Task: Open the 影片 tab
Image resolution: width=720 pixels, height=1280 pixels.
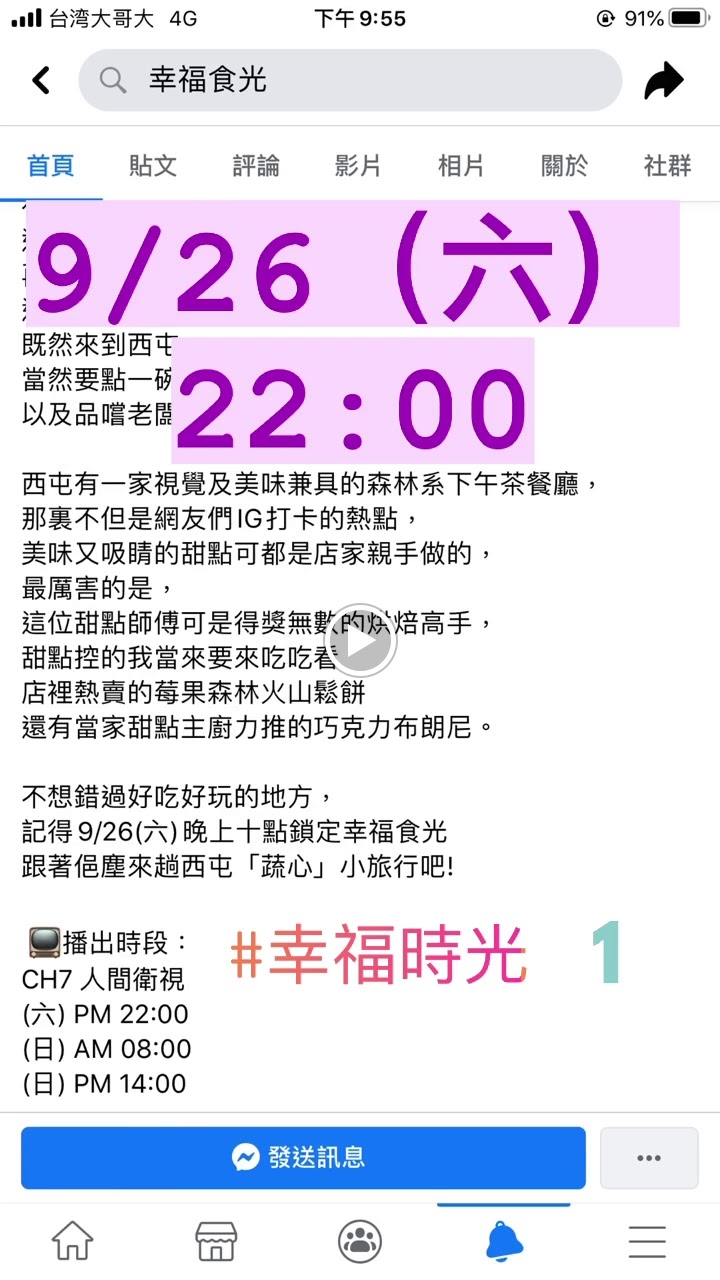Action: click(358, 166)
